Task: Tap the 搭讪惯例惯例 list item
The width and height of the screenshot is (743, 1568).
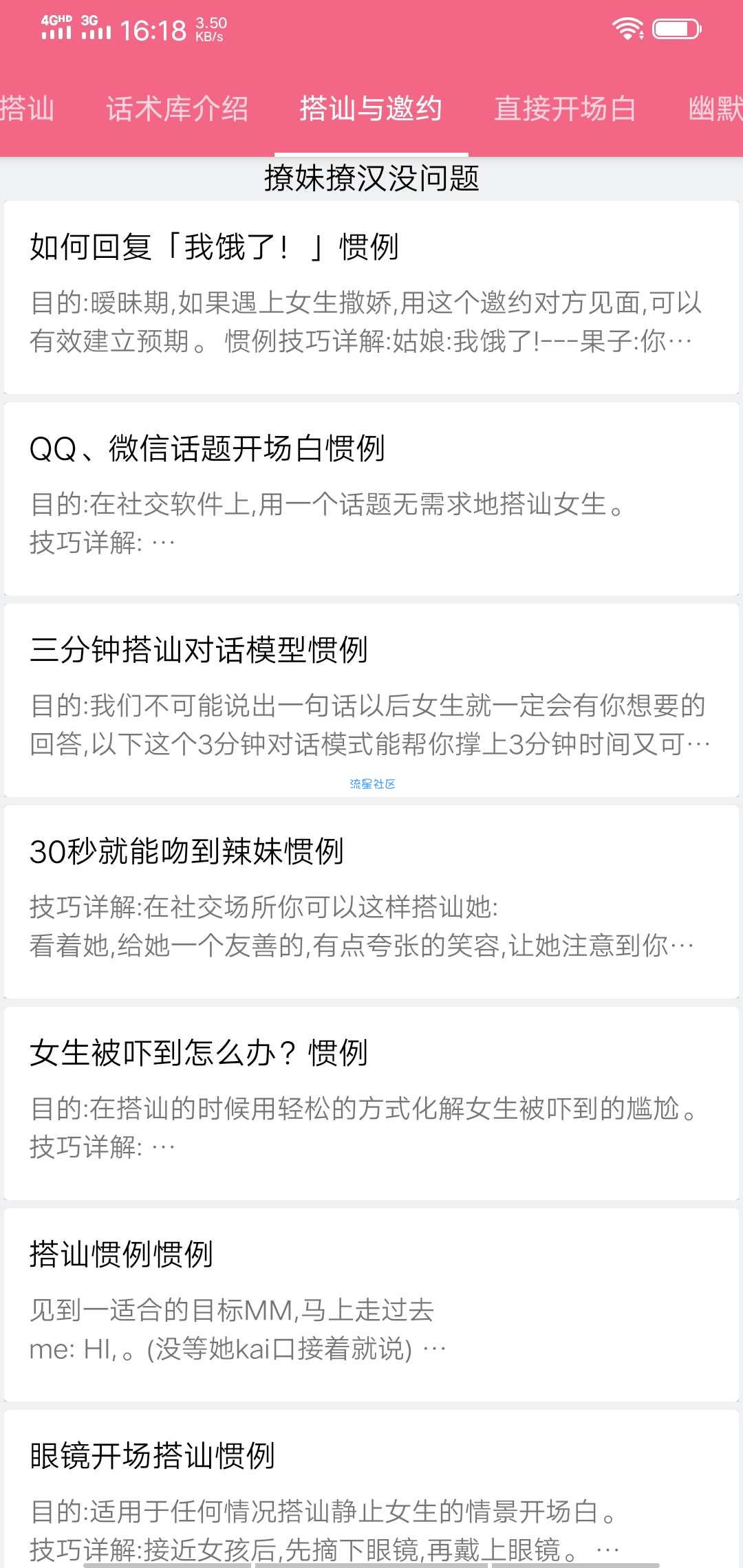Action: point(371,1305)
